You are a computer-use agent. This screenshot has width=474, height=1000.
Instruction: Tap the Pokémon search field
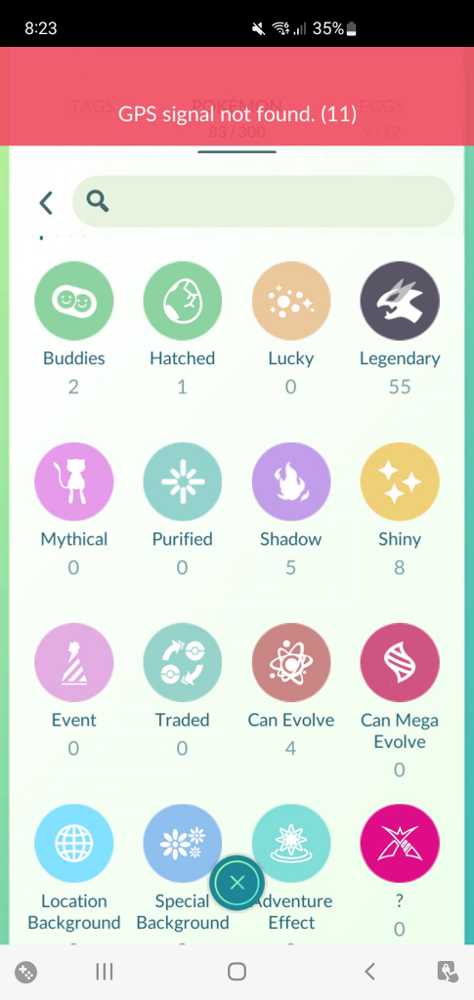263,202
